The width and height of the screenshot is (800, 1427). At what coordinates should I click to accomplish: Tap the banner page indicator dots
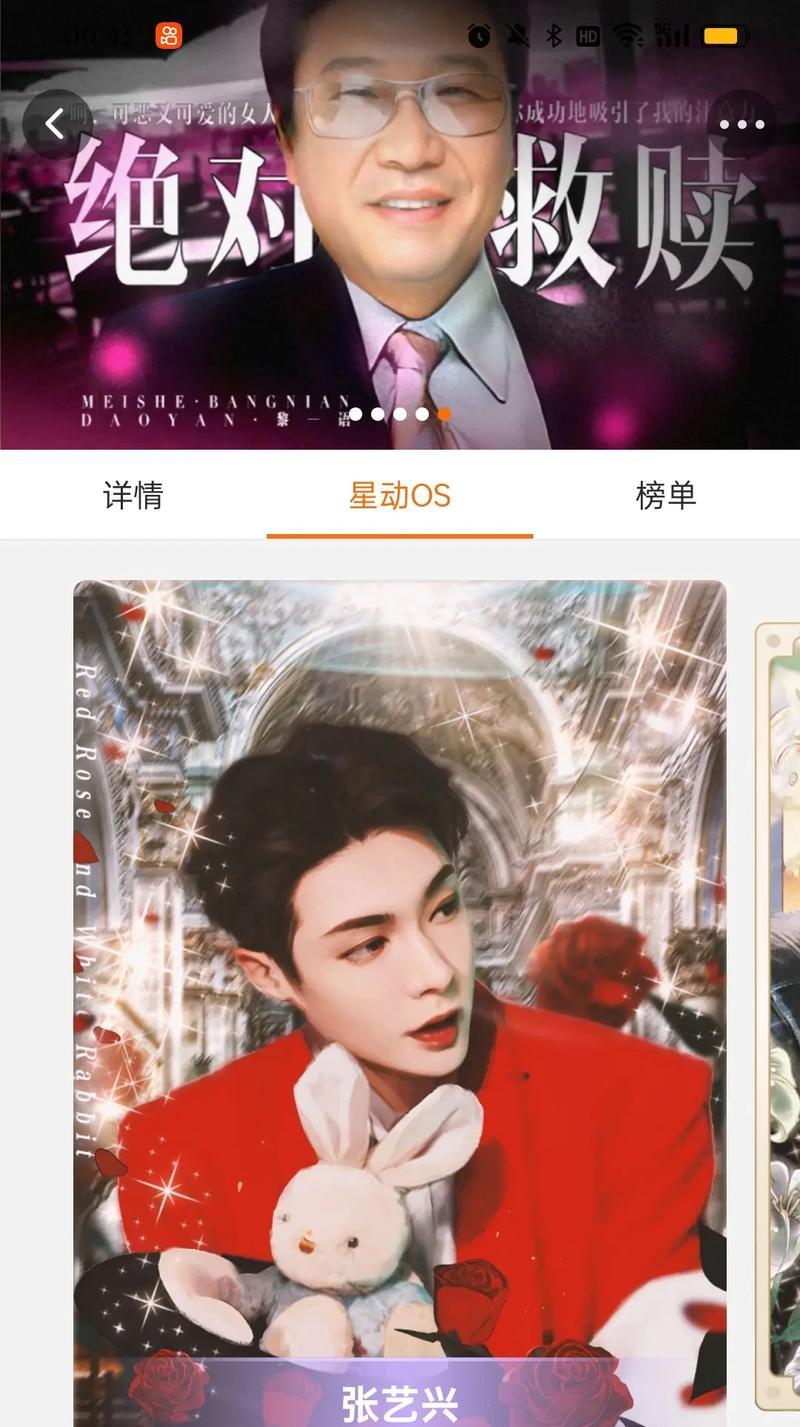400,414
